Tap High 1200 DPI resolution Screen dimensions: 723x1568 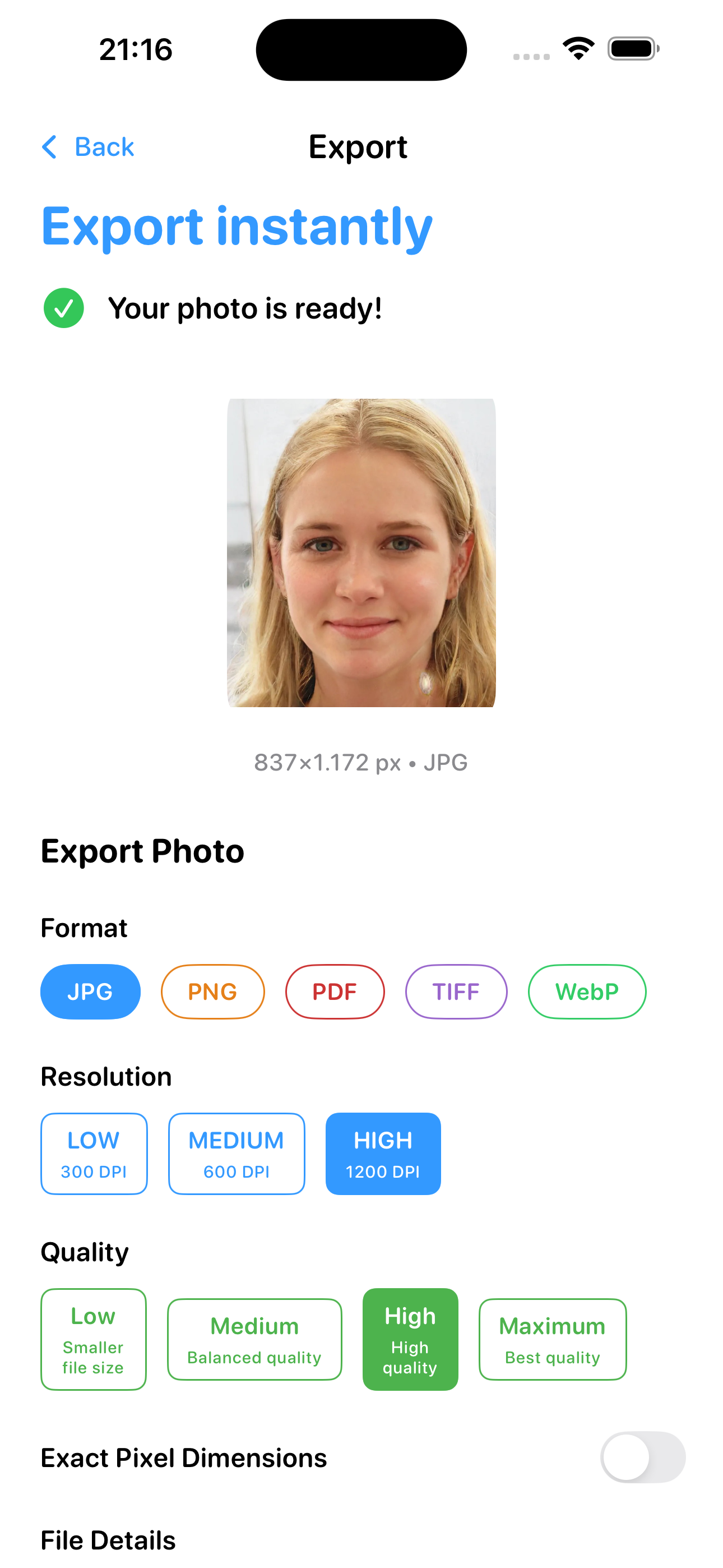point(383,1154)
